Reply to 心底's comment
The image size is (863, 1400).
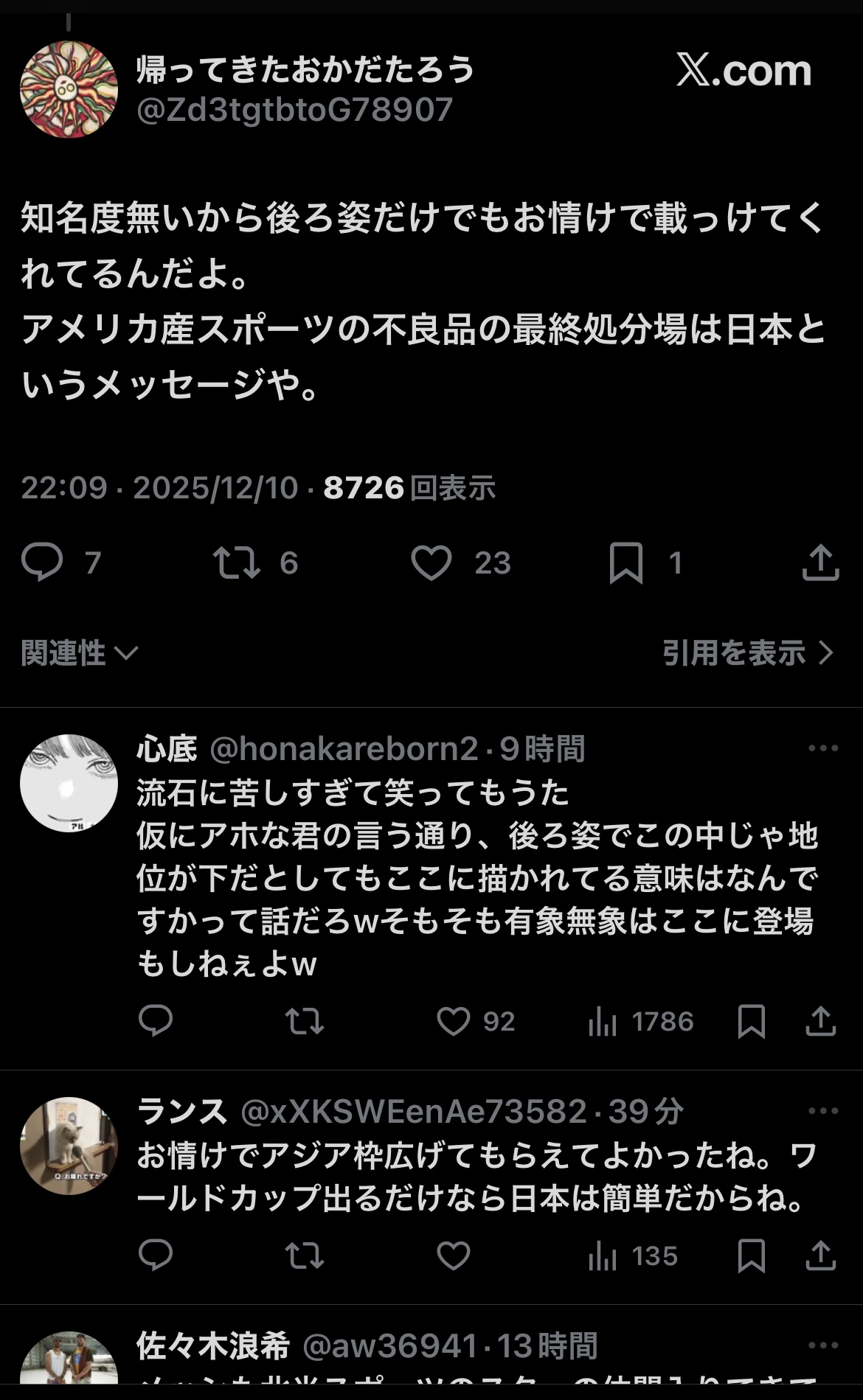[156, 1022]
